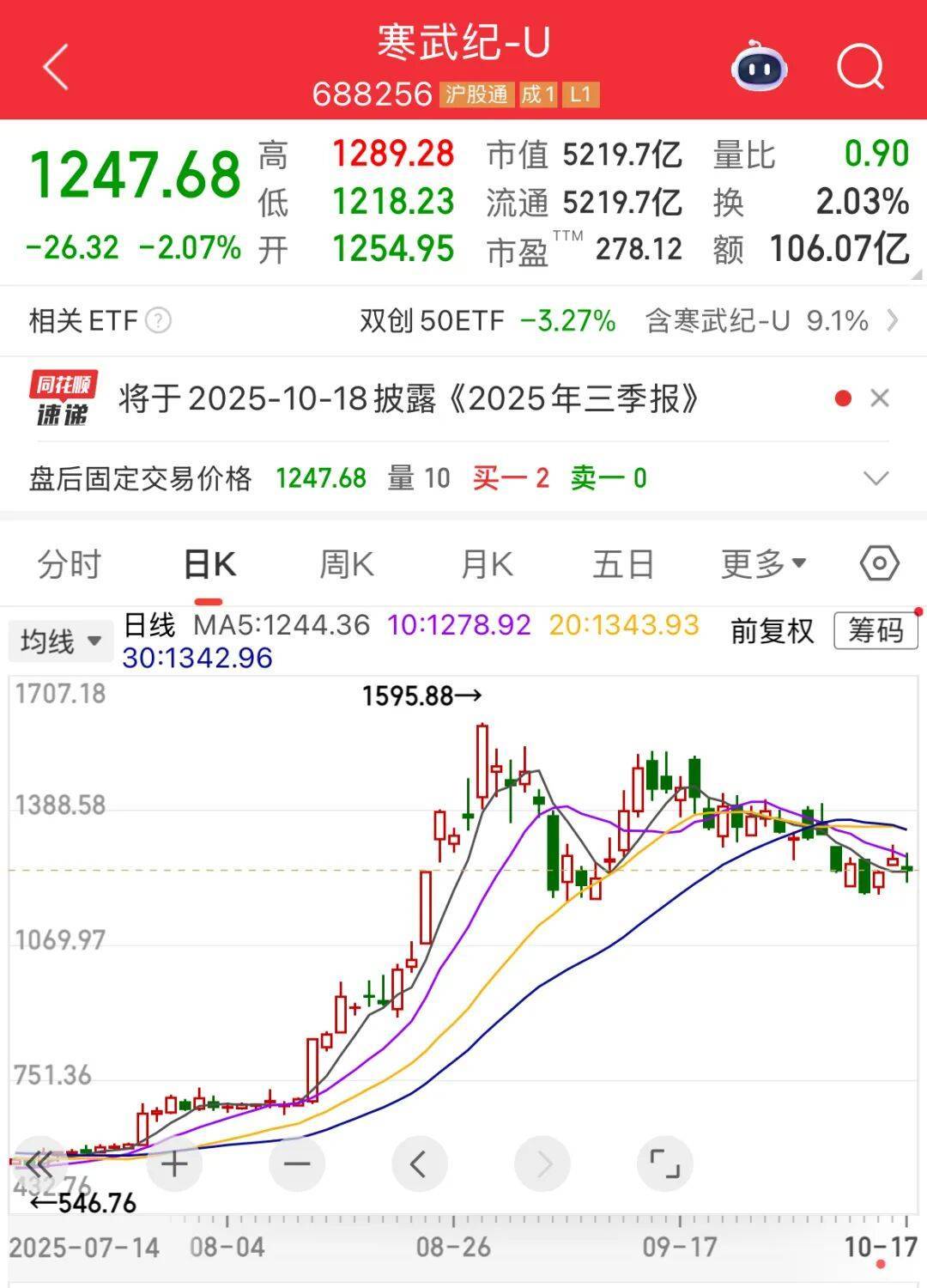Dismiss the news banner with the X

coord(880,398)
